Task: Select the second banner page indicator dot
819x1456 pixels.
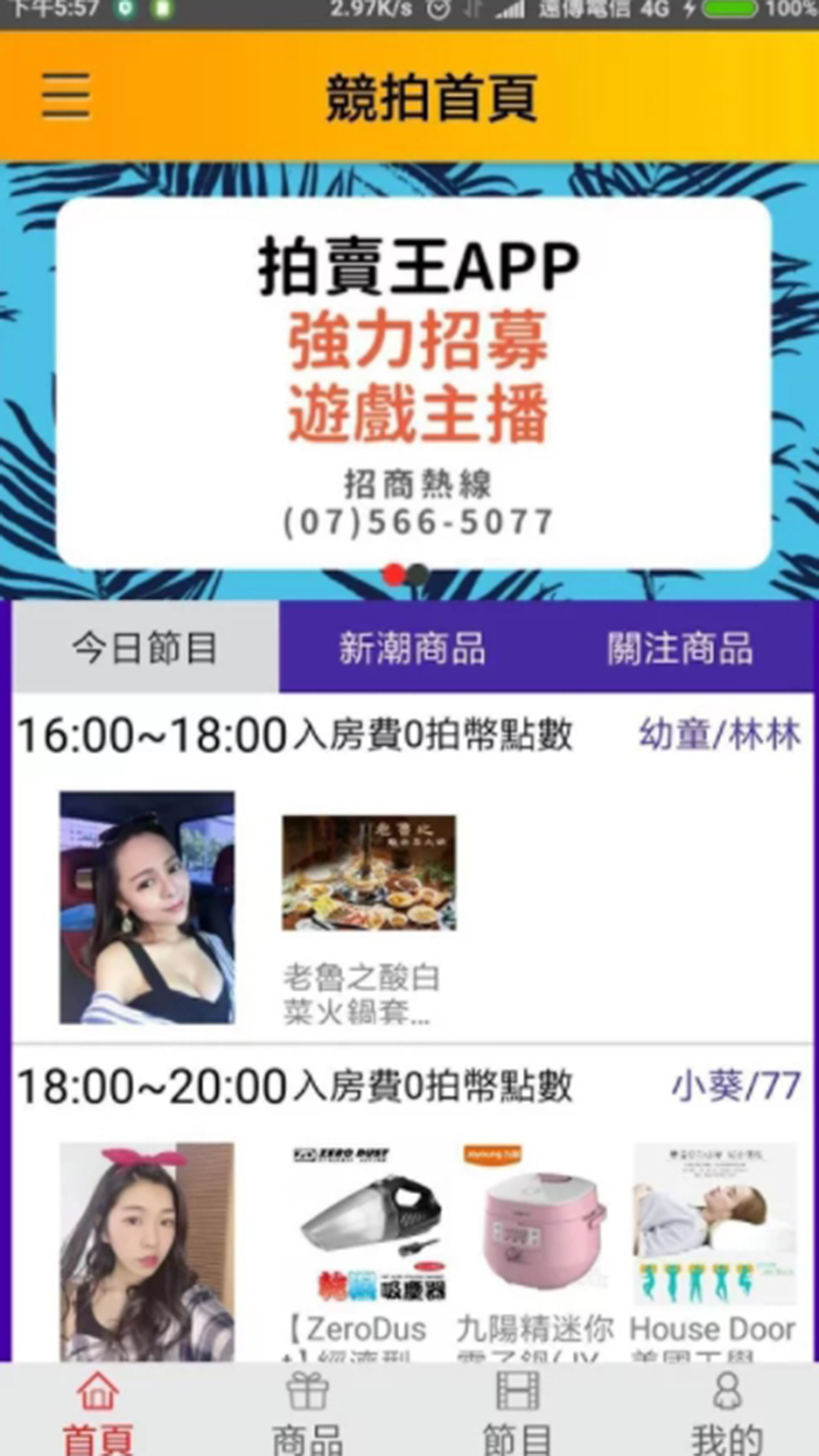Action: point(419,575)
